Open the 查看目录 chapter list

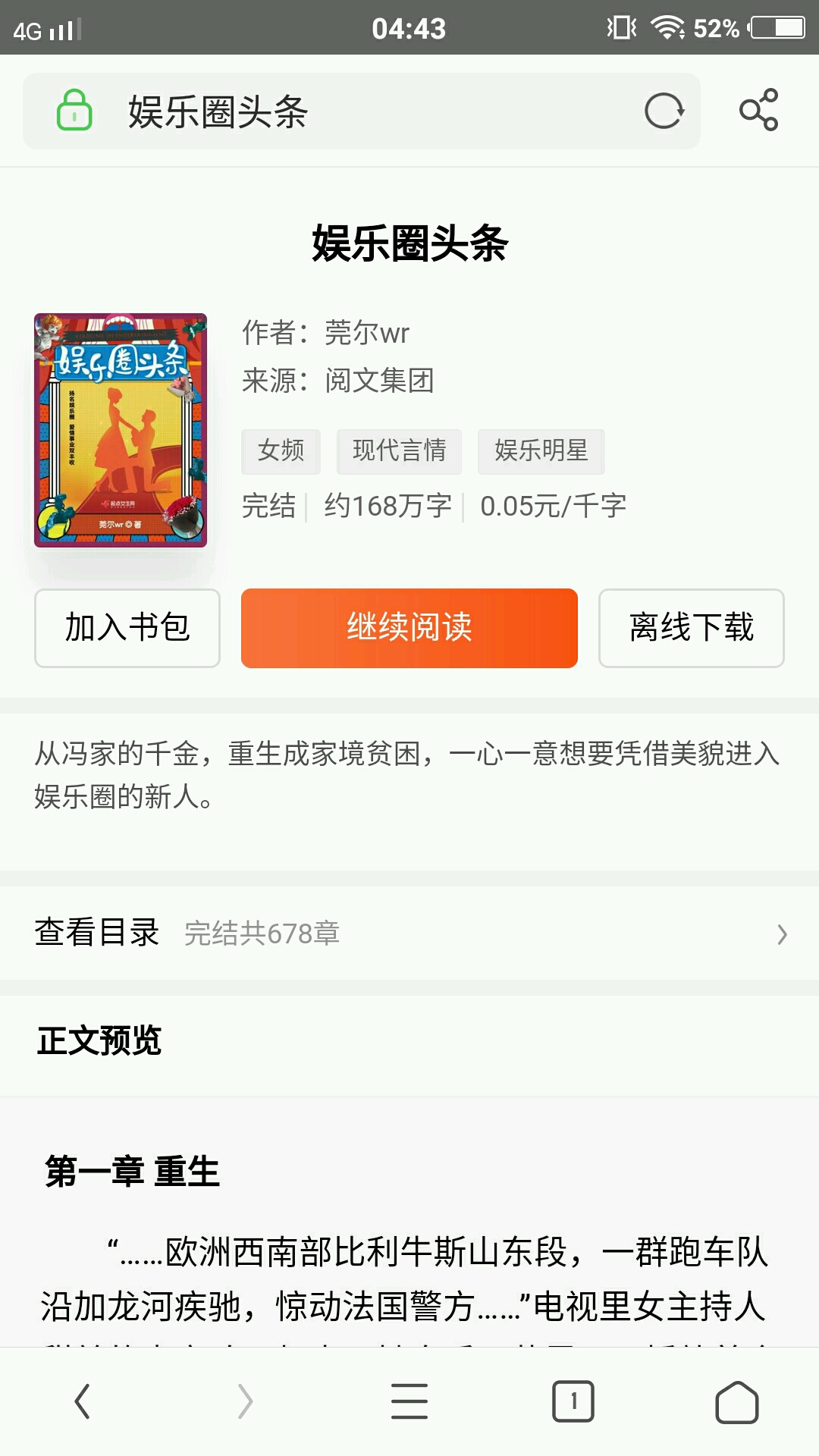point(409,934)
